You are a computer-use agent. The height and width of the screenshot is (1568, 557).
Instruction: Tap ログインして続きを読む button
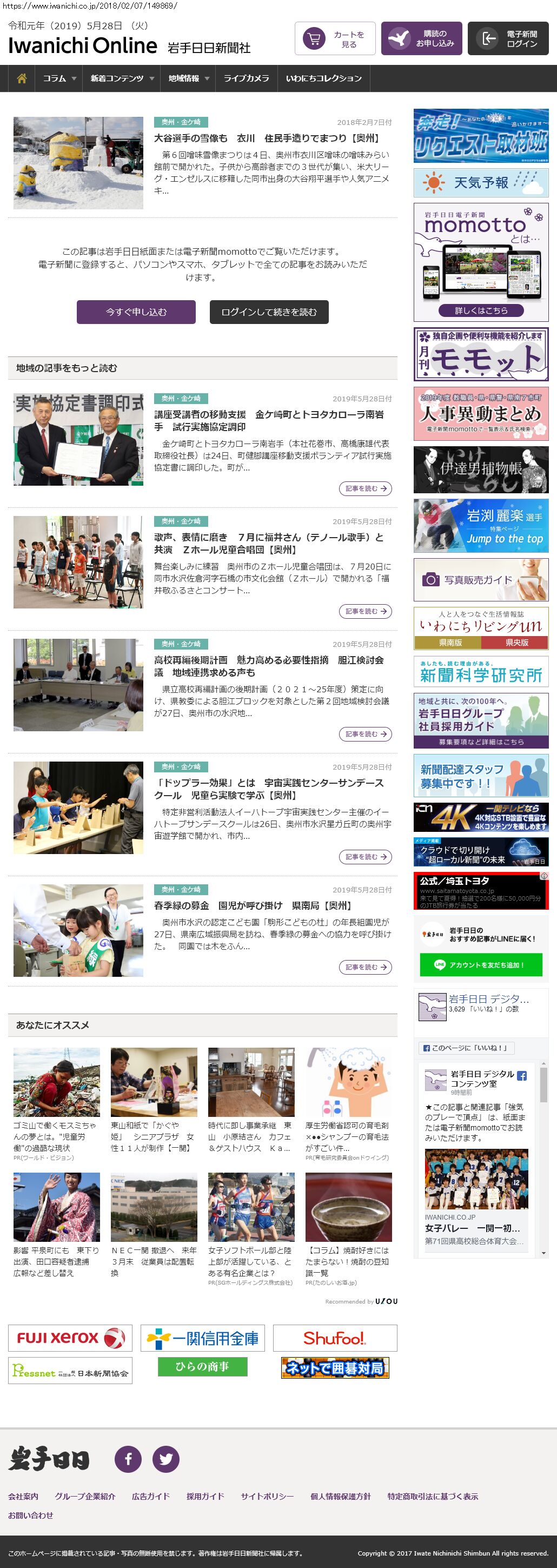[x=269, y=312]
